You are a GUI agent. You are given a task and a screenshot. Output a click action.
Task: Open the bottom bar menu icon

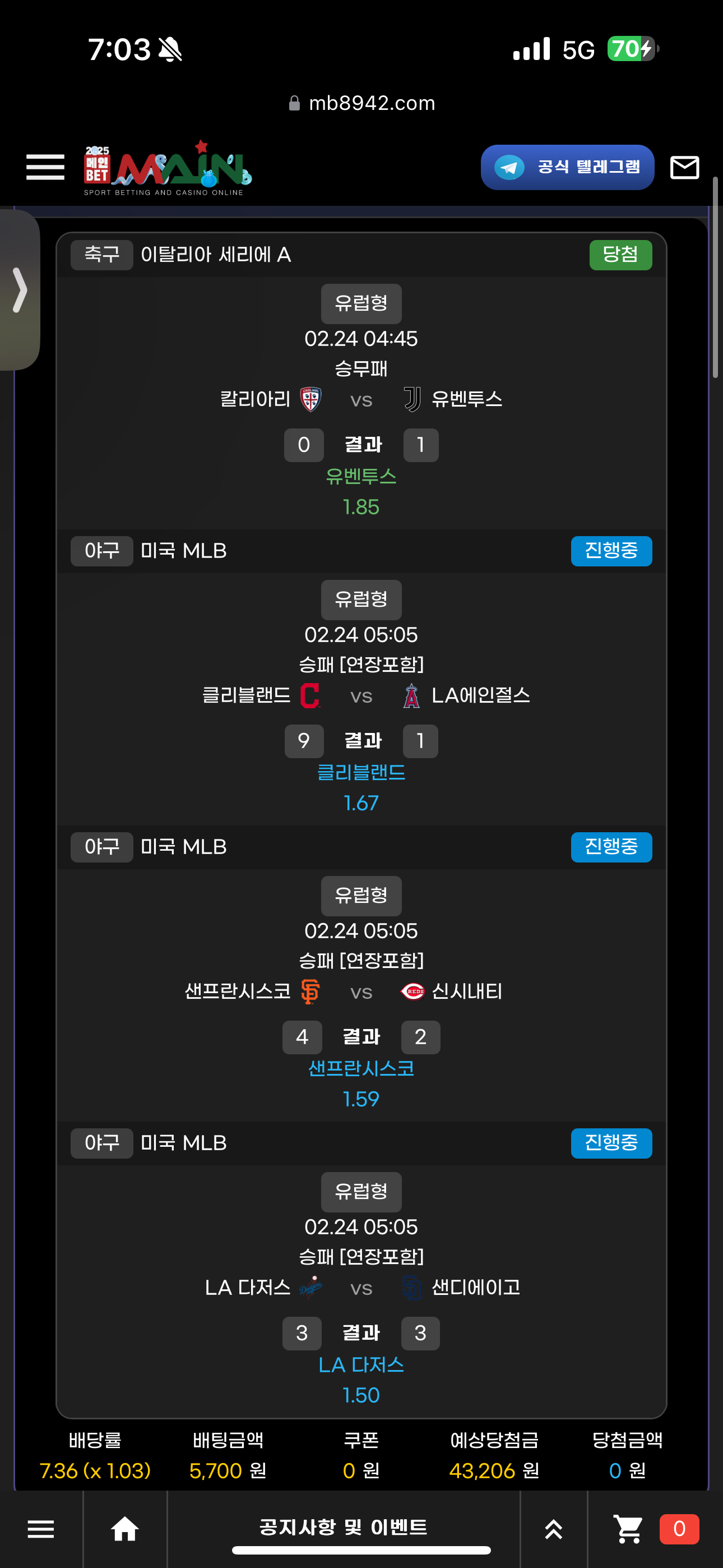[41, 1528]
